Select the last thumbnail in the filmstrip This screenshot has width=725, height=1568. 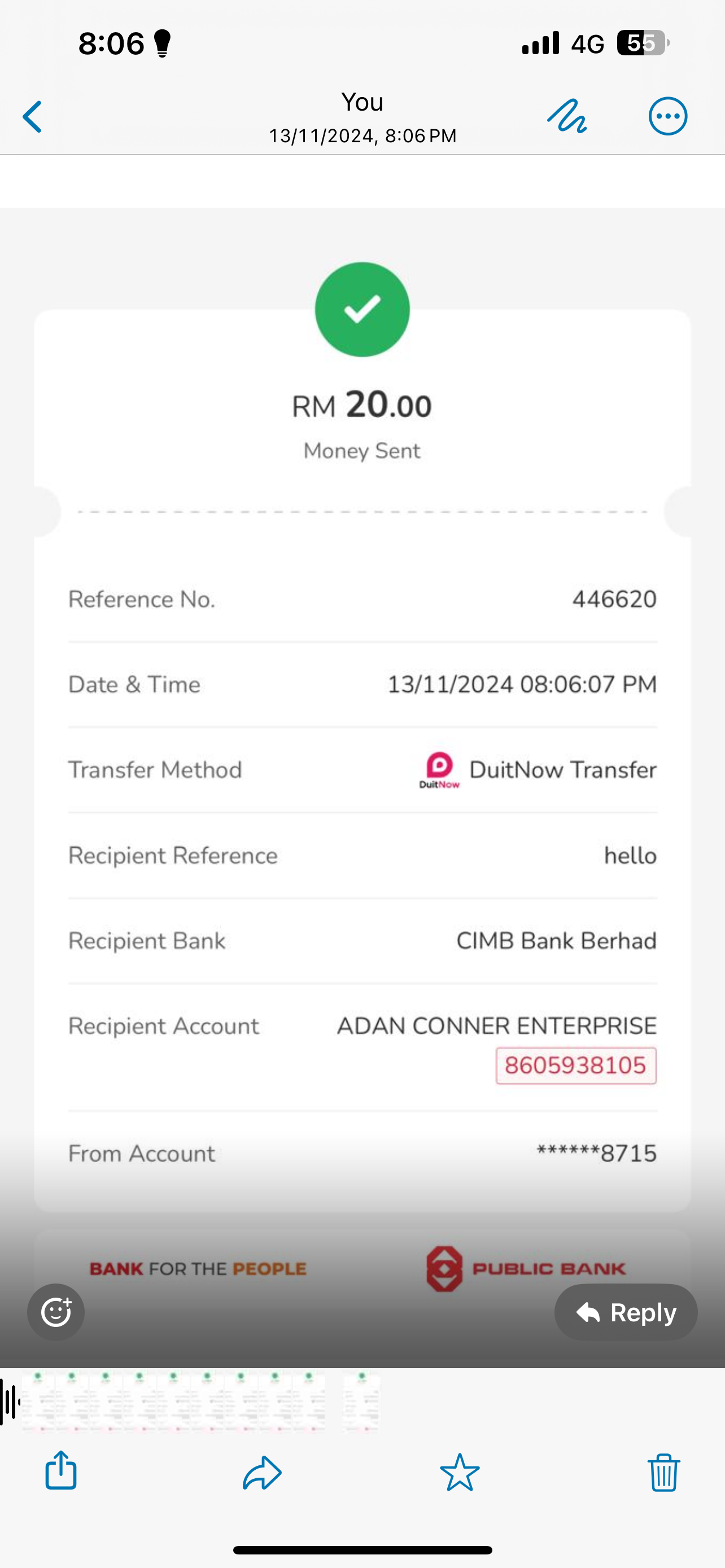(x=361, y=1401)
